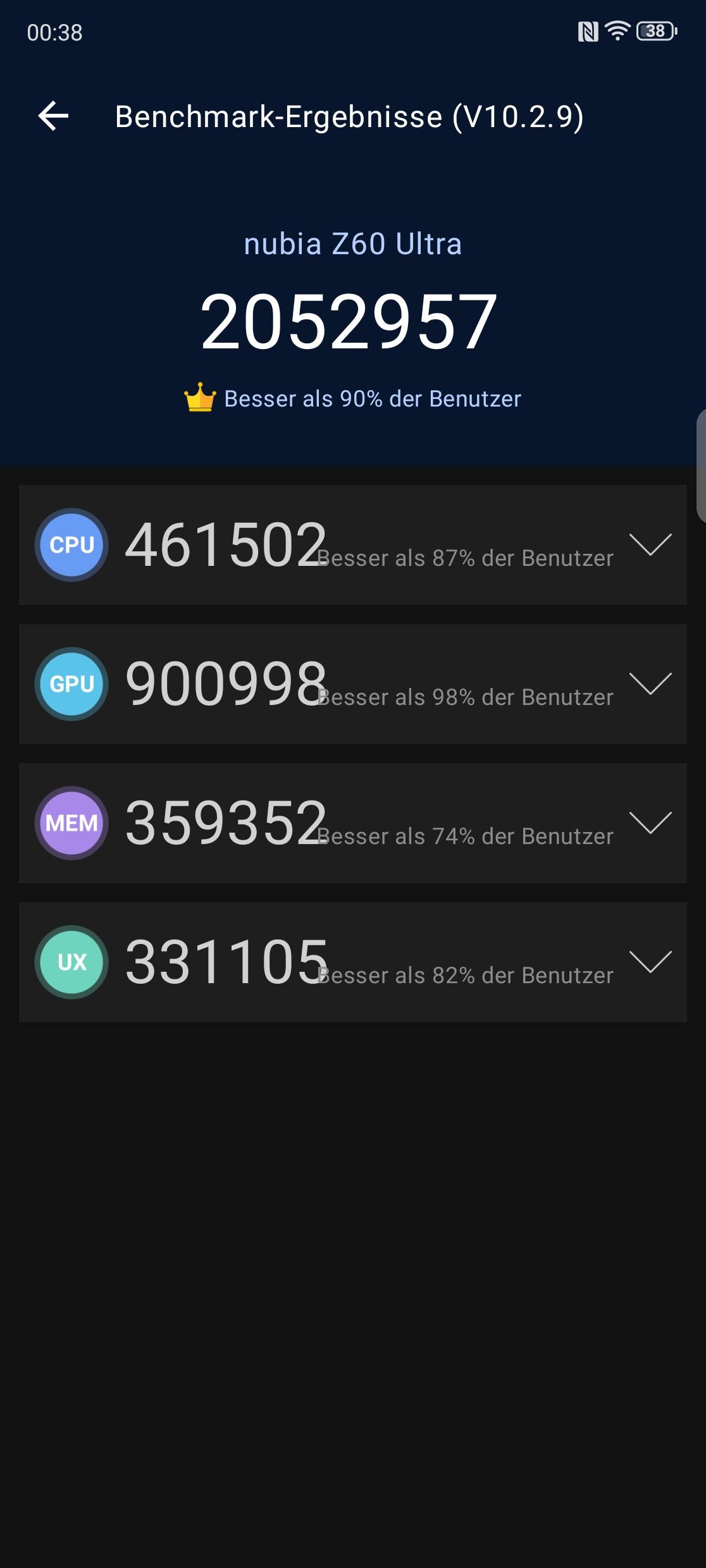
Task: Go back with the arrow icon
Action: 53,116
